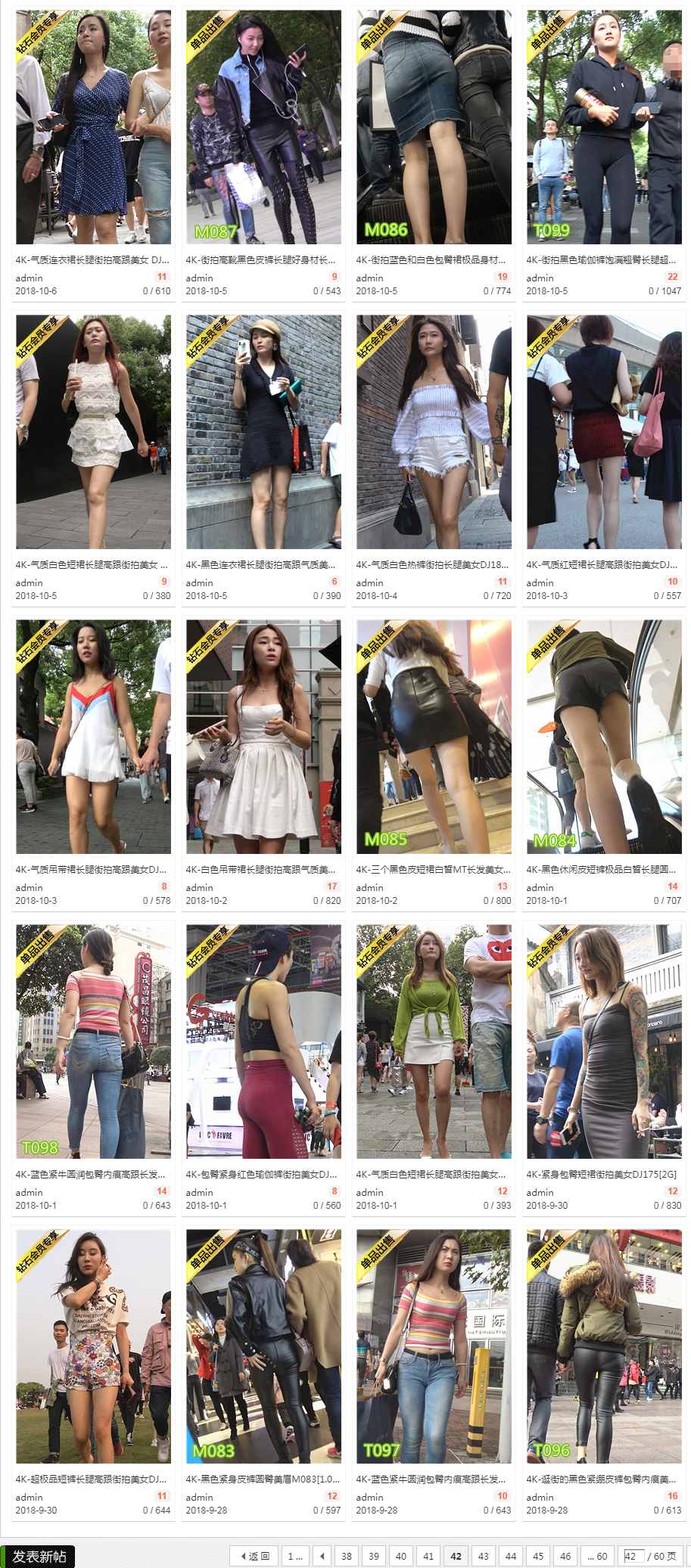The width and height of the screenshot is (691, 1568).
Task: Open the thread tile marked M083
Action: click(263, 1346)
